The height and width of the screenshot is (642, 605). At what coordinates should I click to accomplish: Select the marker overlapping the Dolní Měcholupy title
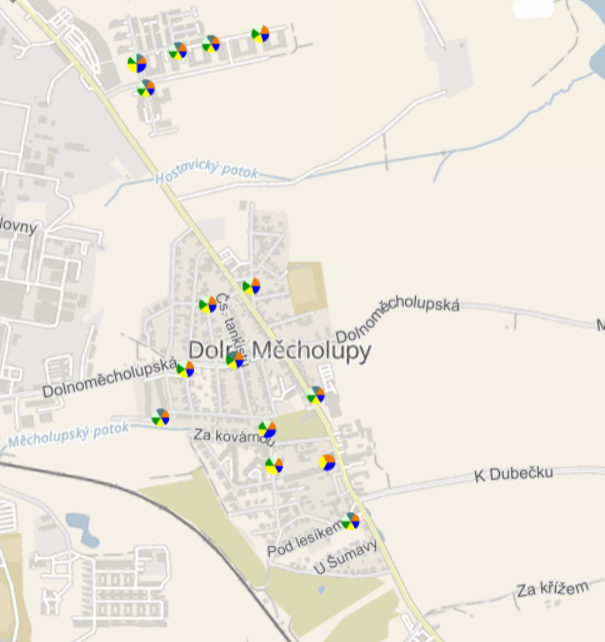(235, 360)
